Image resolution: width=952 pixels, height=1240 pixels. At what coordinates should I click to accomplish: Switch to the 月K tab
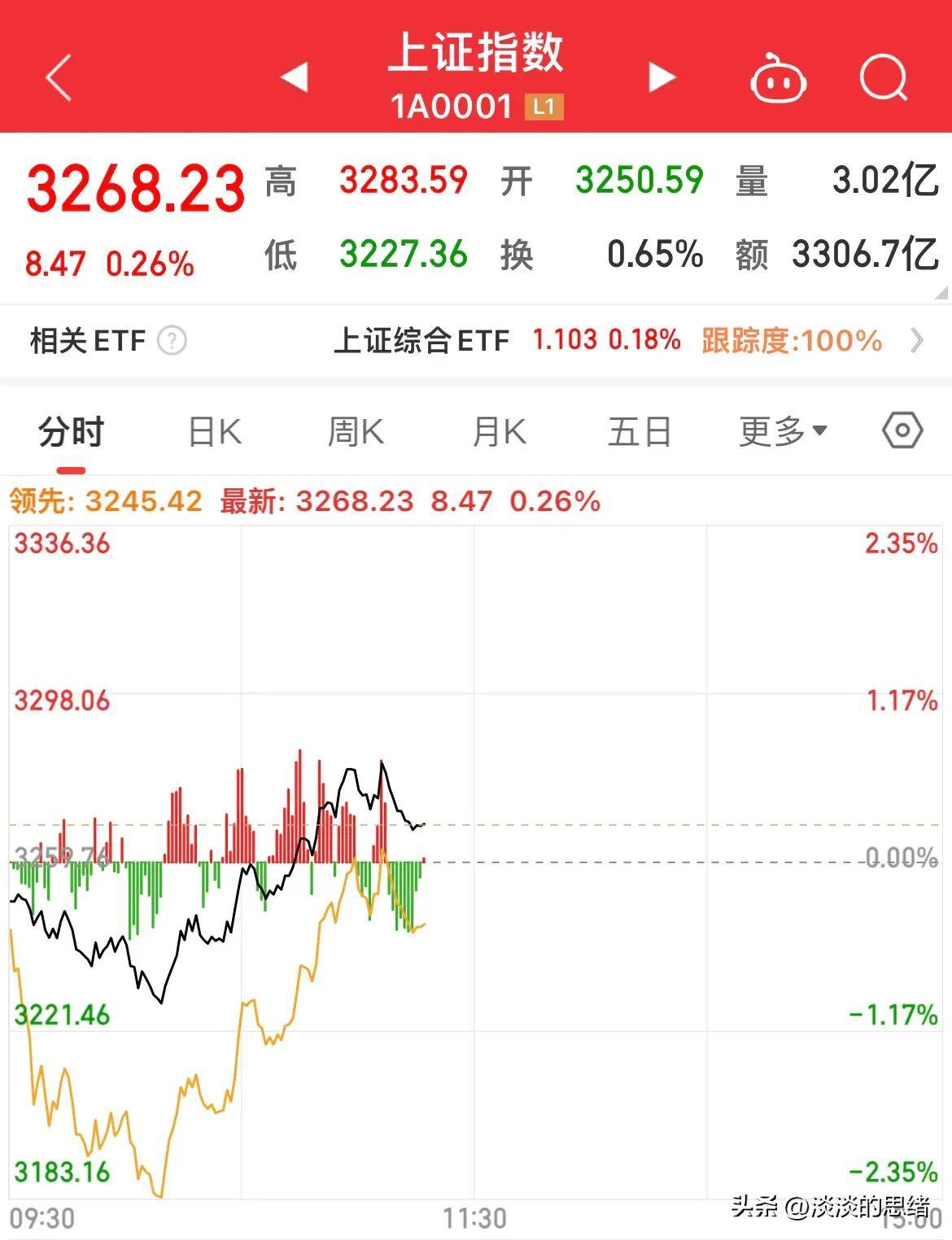pyautogui.click(x=499, y=431)
